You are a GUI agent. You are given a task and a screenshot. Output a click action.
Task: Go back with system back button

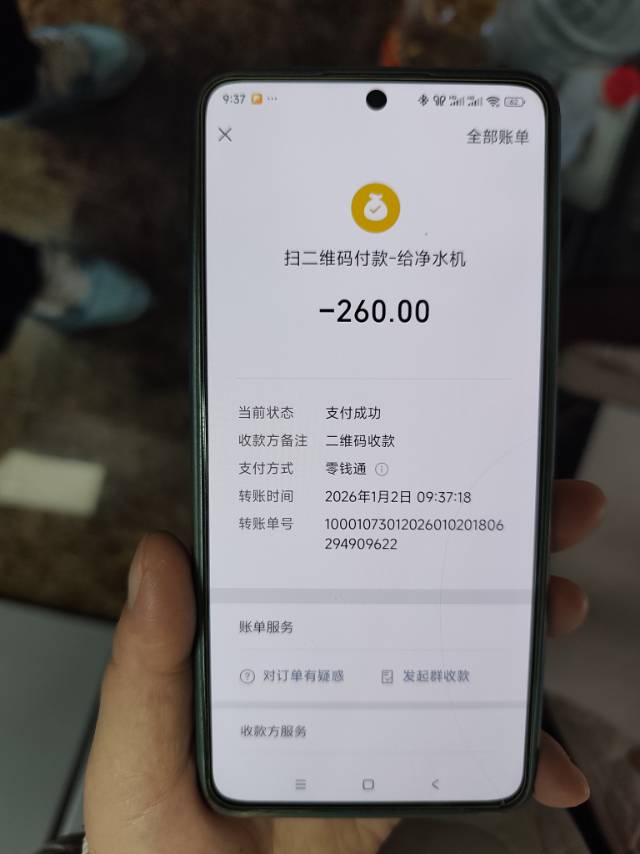435,785
